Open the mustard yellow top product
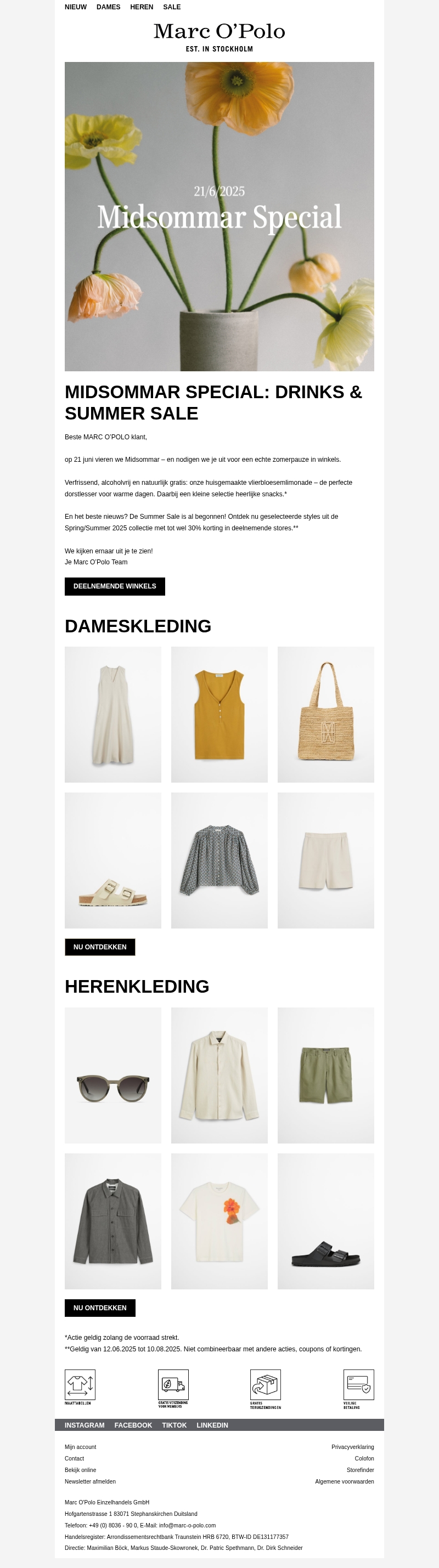 coord(219,714)
